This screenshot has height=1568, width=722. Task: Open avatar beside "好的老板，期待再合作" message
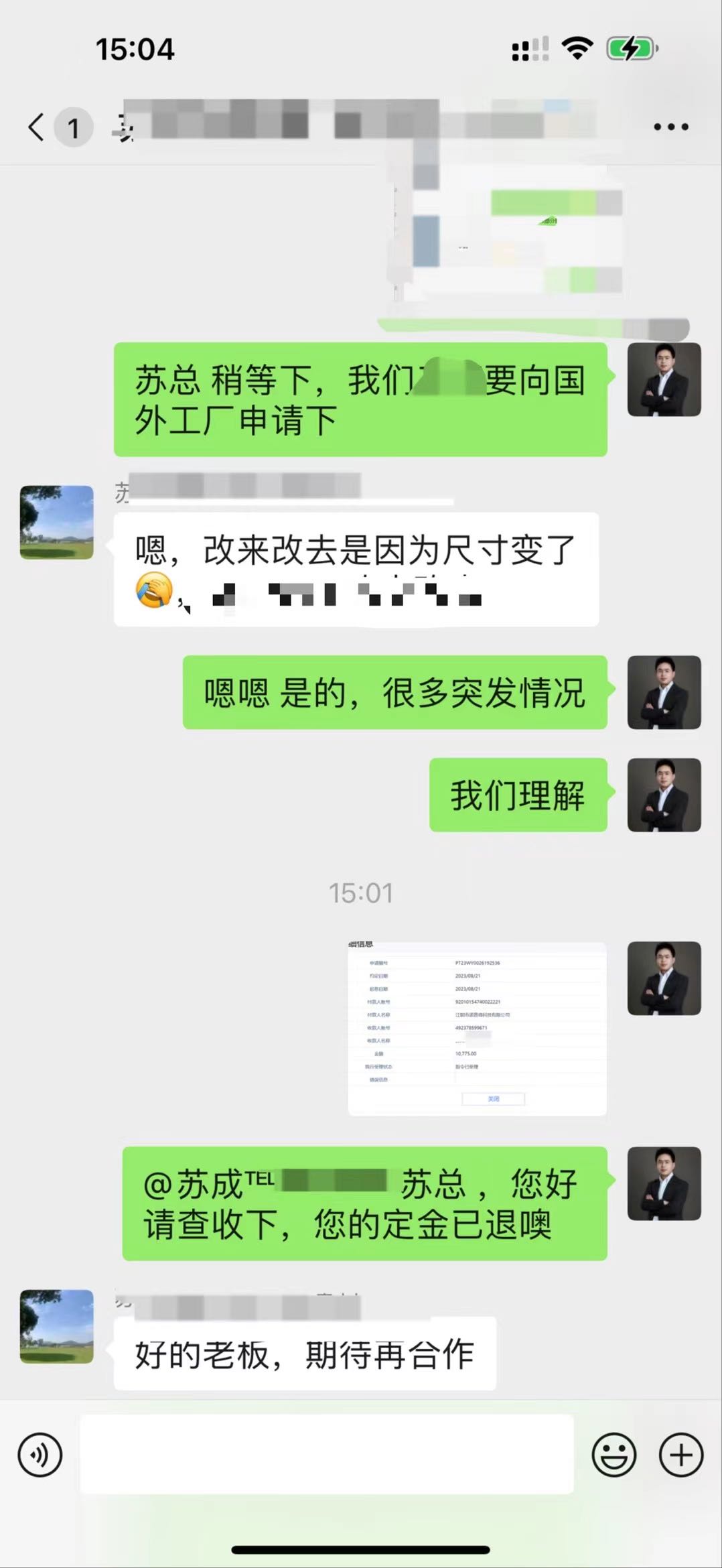[x=56, y=1326]
